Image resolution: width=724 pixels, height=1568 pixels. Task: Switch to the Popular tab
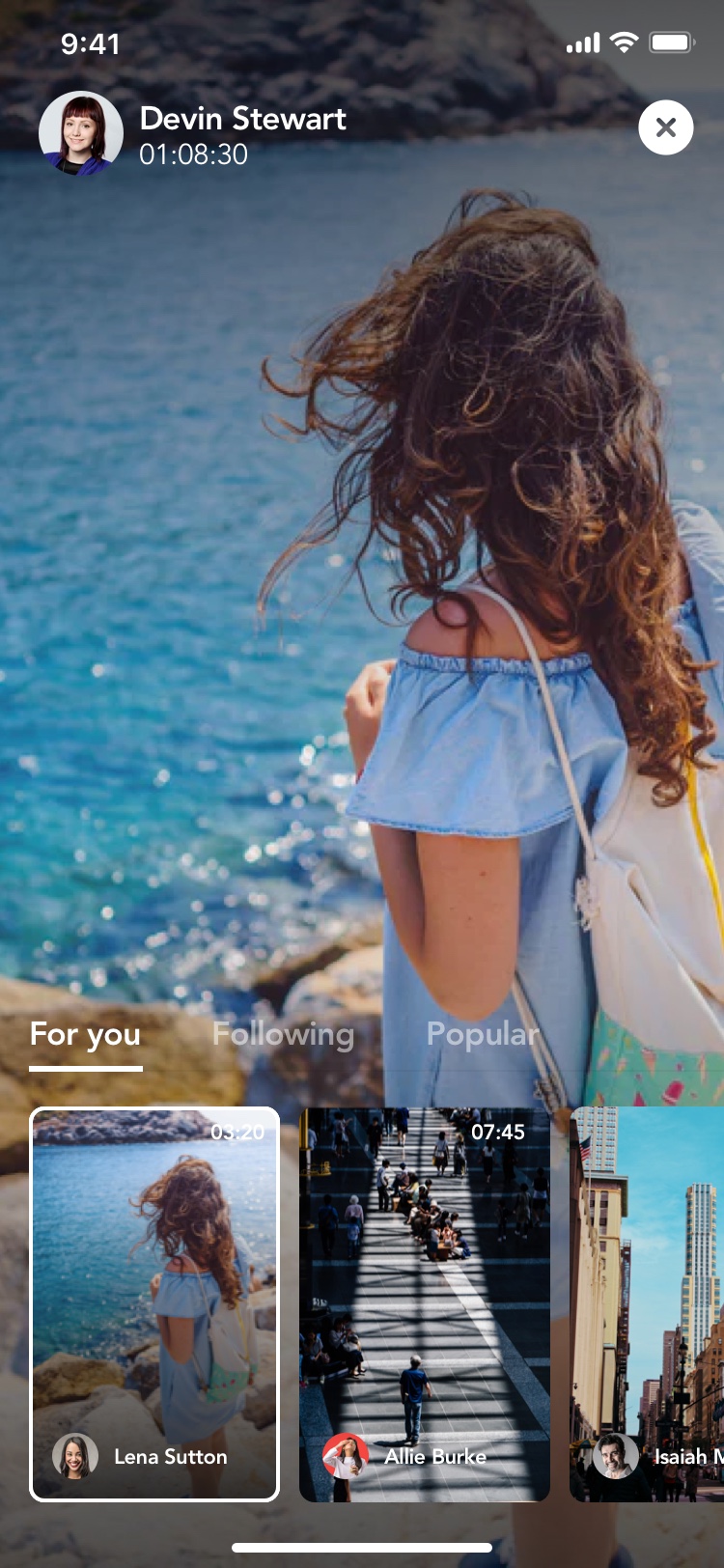pos(483,1034)
